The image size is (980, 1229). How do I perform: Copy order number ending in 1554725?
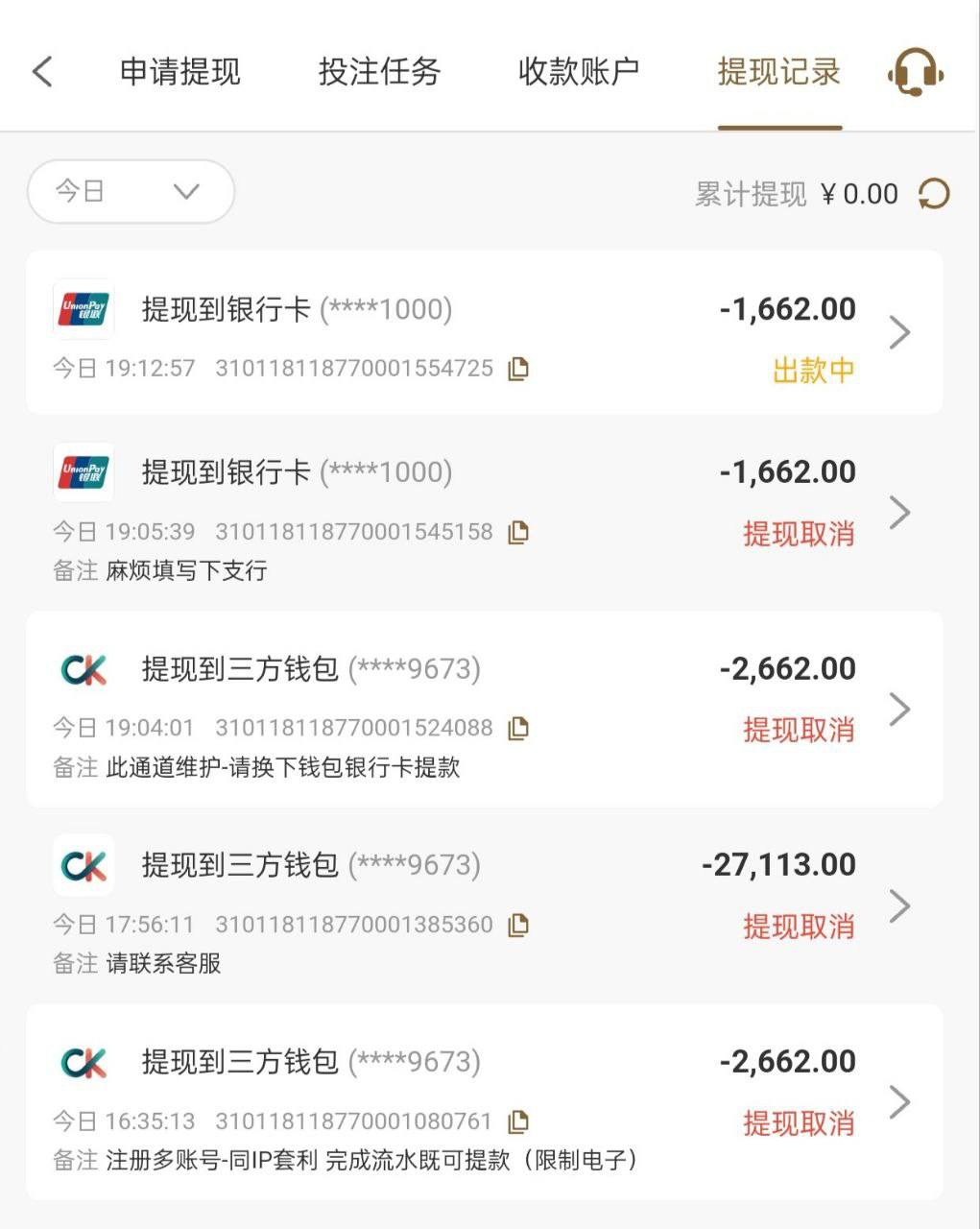coord(518,369)
